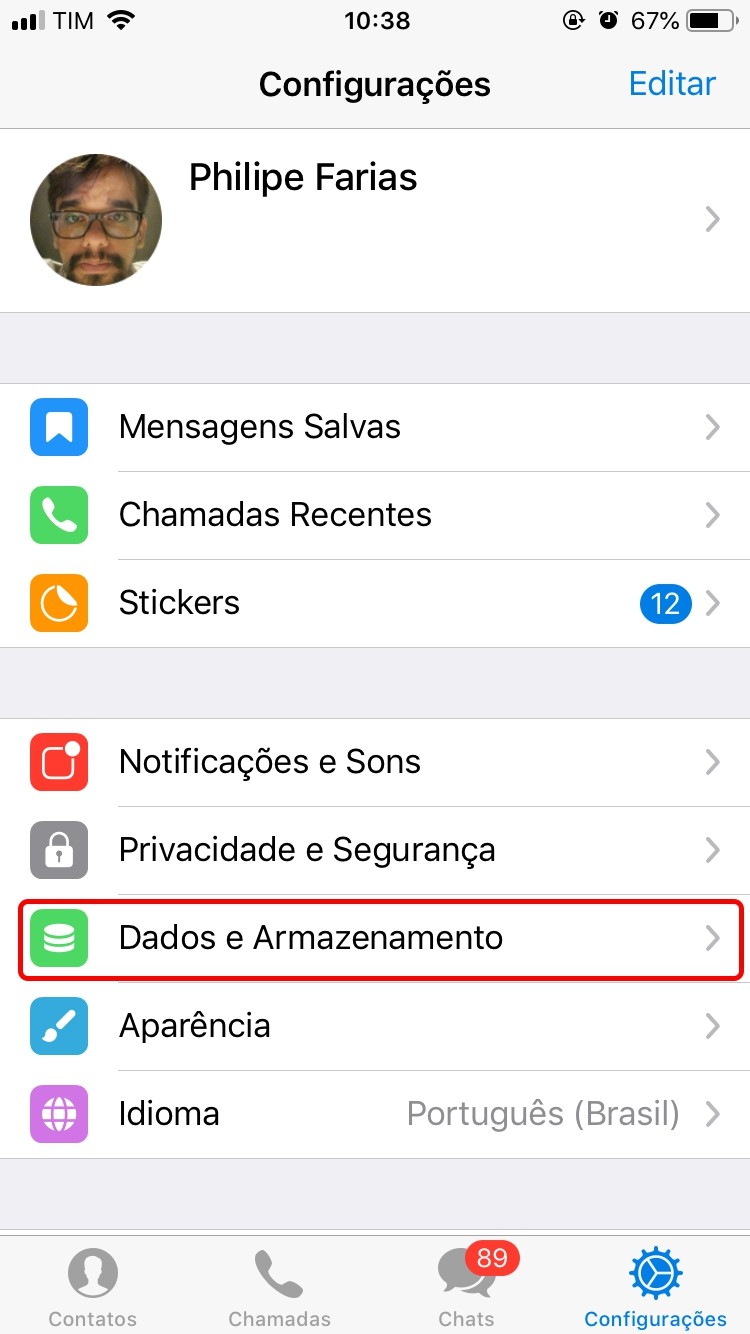750x1334 pixels.
Task: View Chamadas Recentes
Action: click(x=375, y=515)
